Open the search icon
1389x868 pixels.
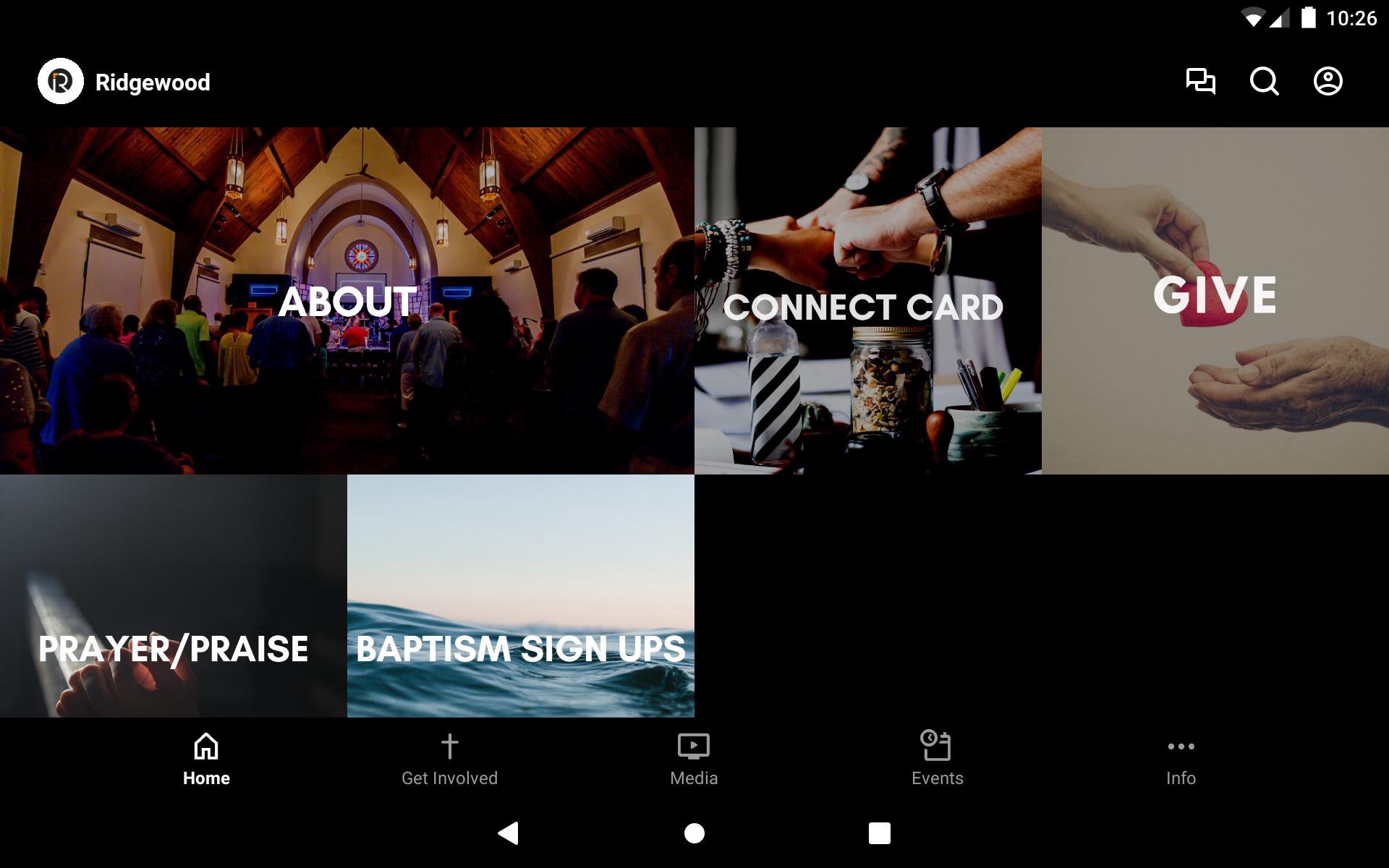(1264, 81)
